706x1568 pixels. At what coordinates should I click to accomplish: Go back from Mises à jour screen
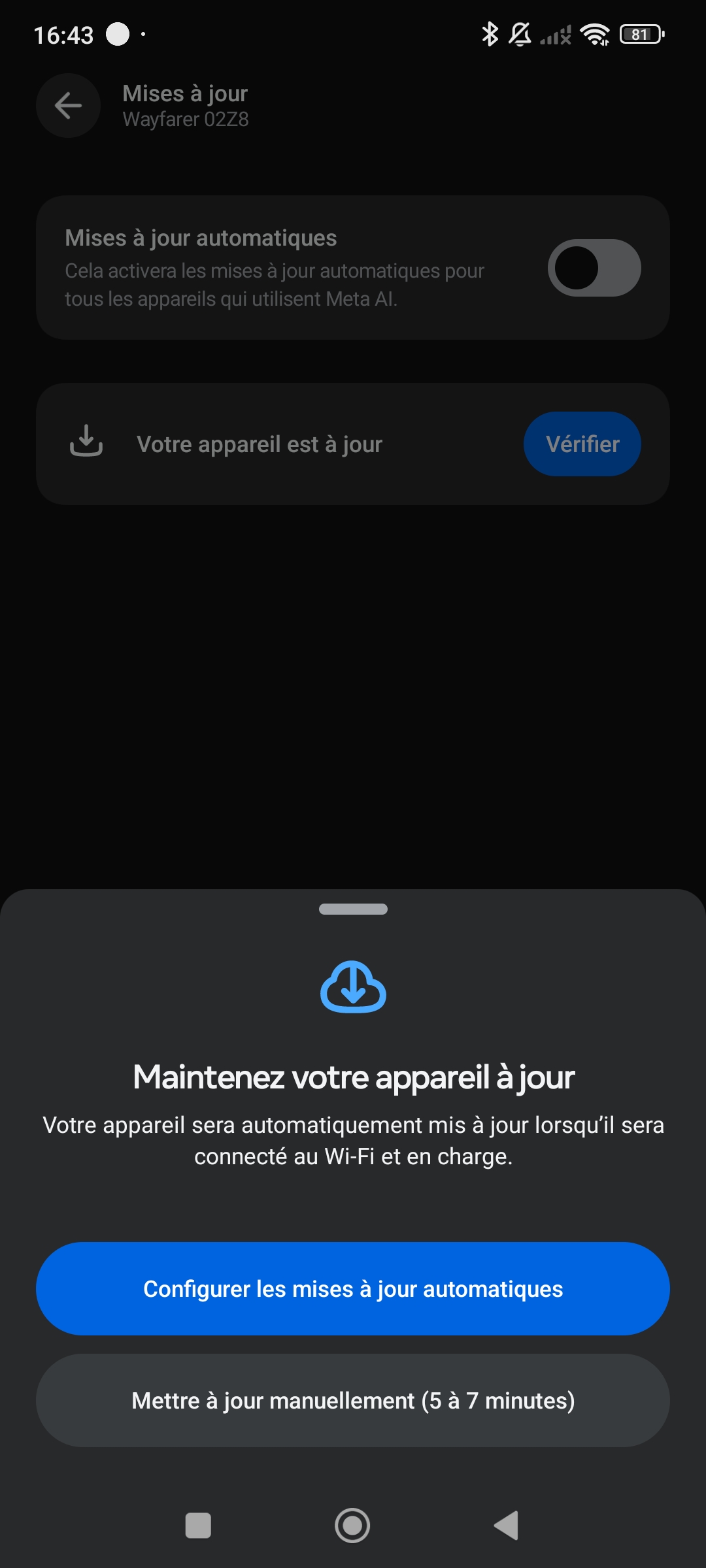[68, 105]
